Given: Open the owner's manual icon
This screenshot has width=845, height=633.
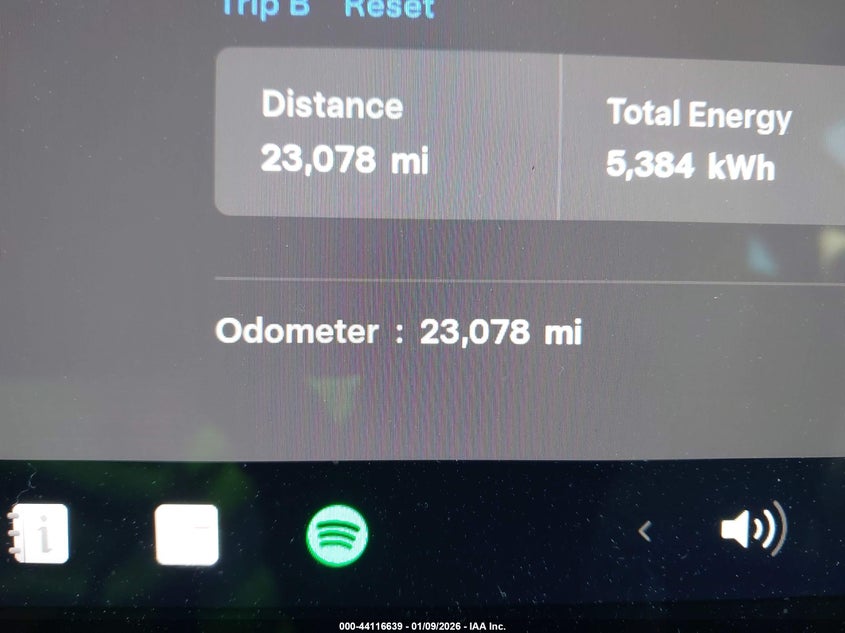Looking at the screenshot, I should 38,533.
